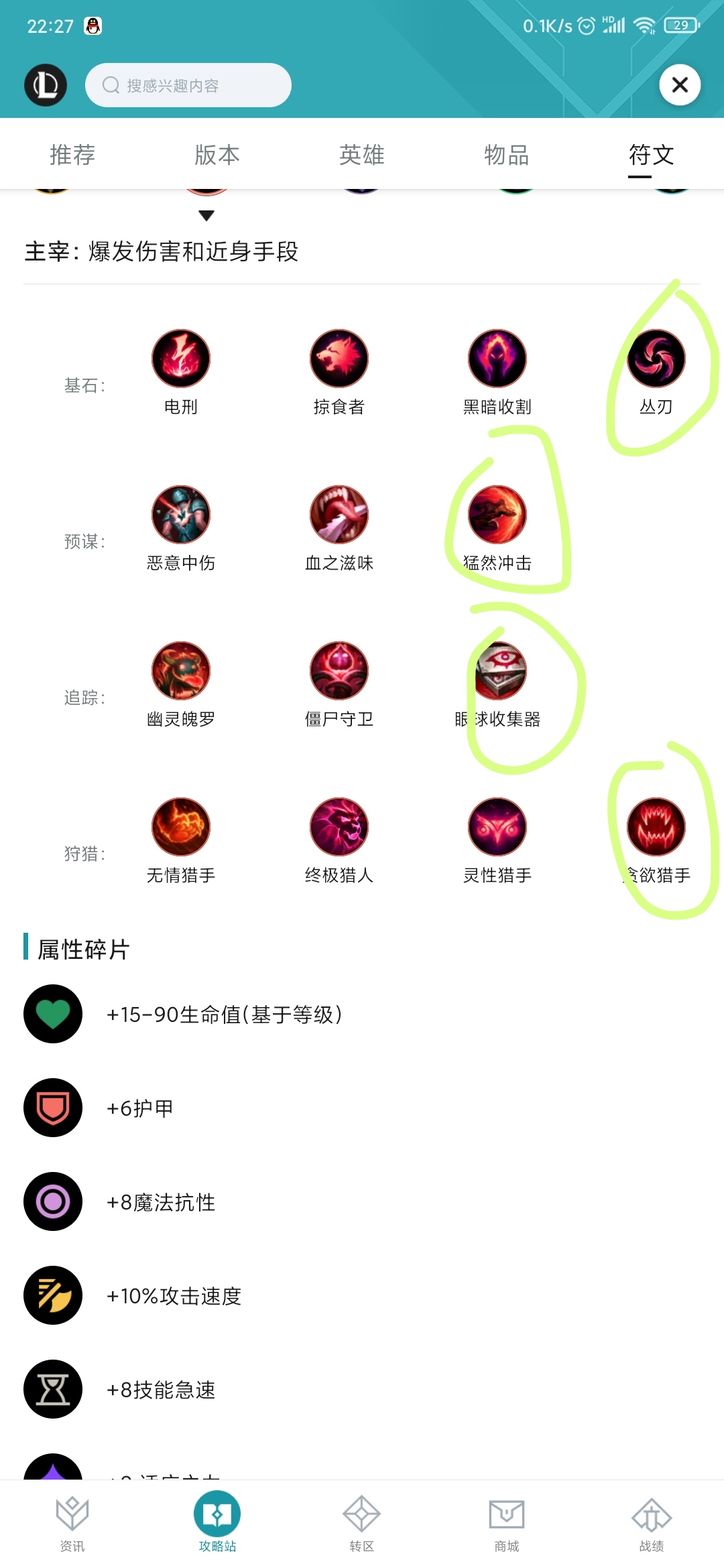Switch to the 英雄 tab

(x=362, y=155)
